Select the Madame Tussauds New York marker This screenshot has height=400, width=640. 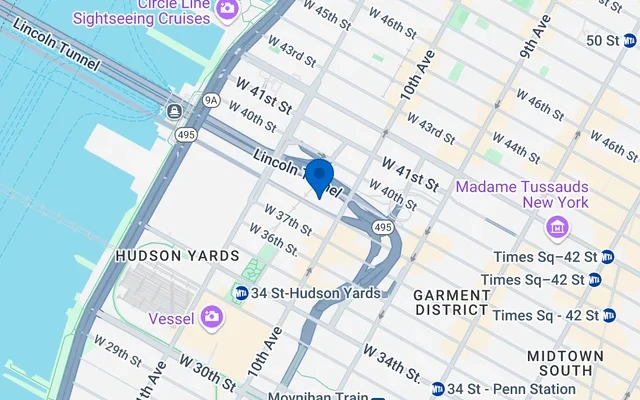tap(556, 229)
